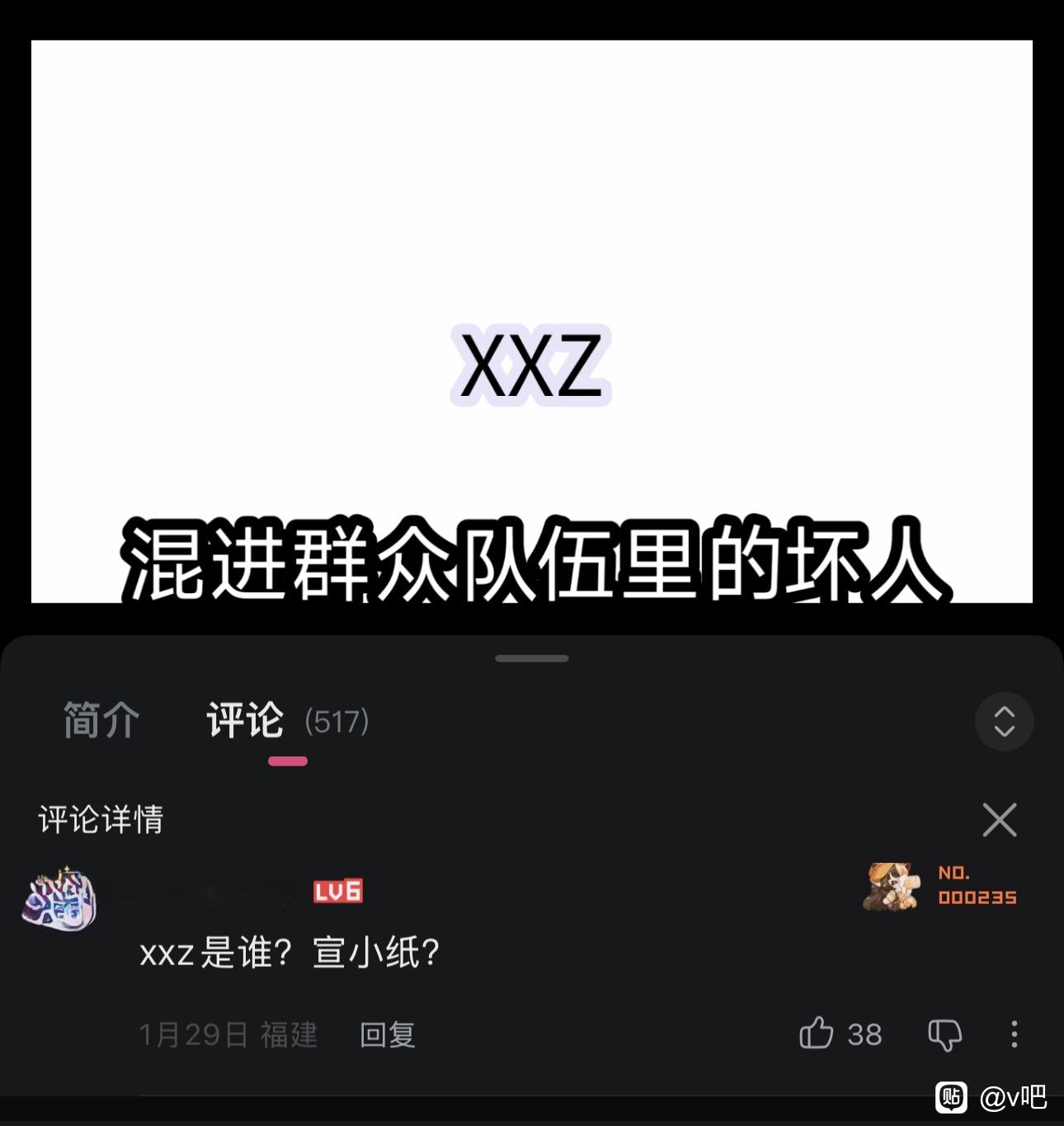Open the comment's three-dot menu
Image resolution: width=1064 pixels, height=1126 pixels.
(1014, 1034)
